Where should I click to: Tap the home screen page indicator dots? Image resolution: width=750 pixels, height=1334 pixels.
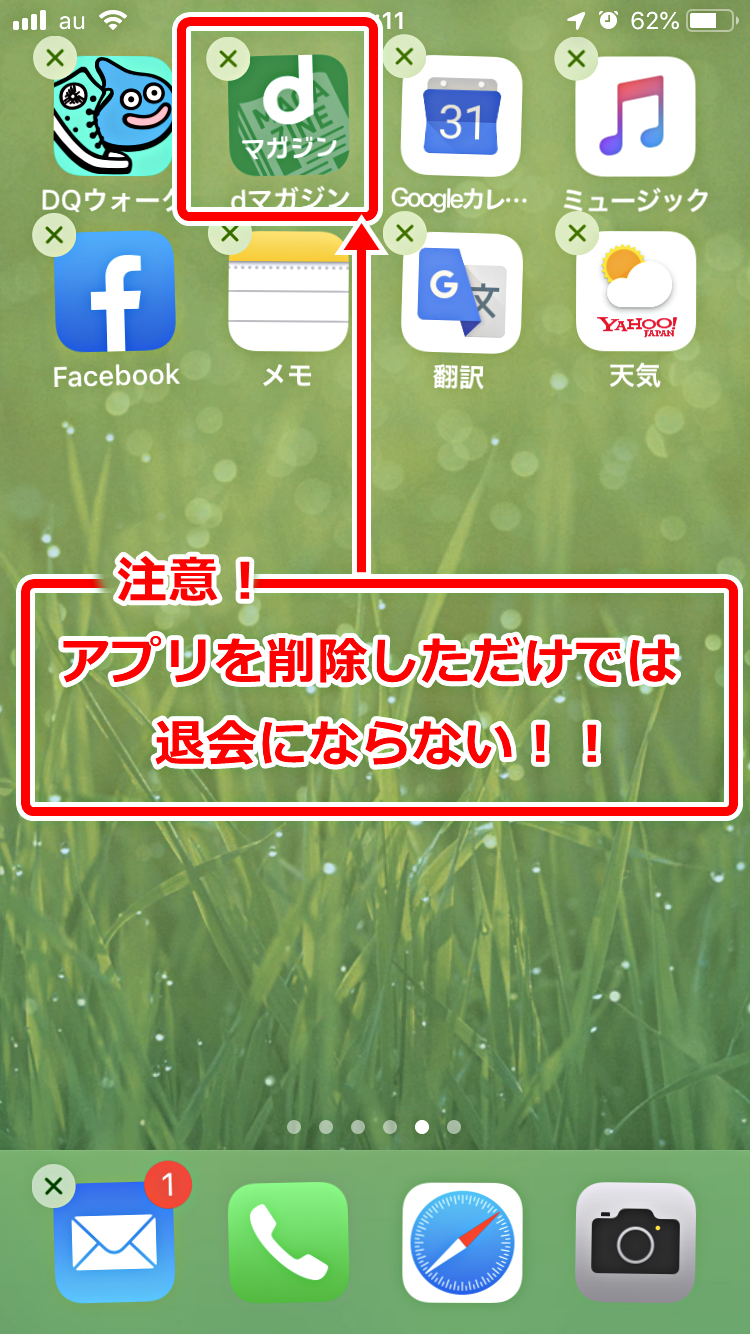click(x=374, y=1127)
